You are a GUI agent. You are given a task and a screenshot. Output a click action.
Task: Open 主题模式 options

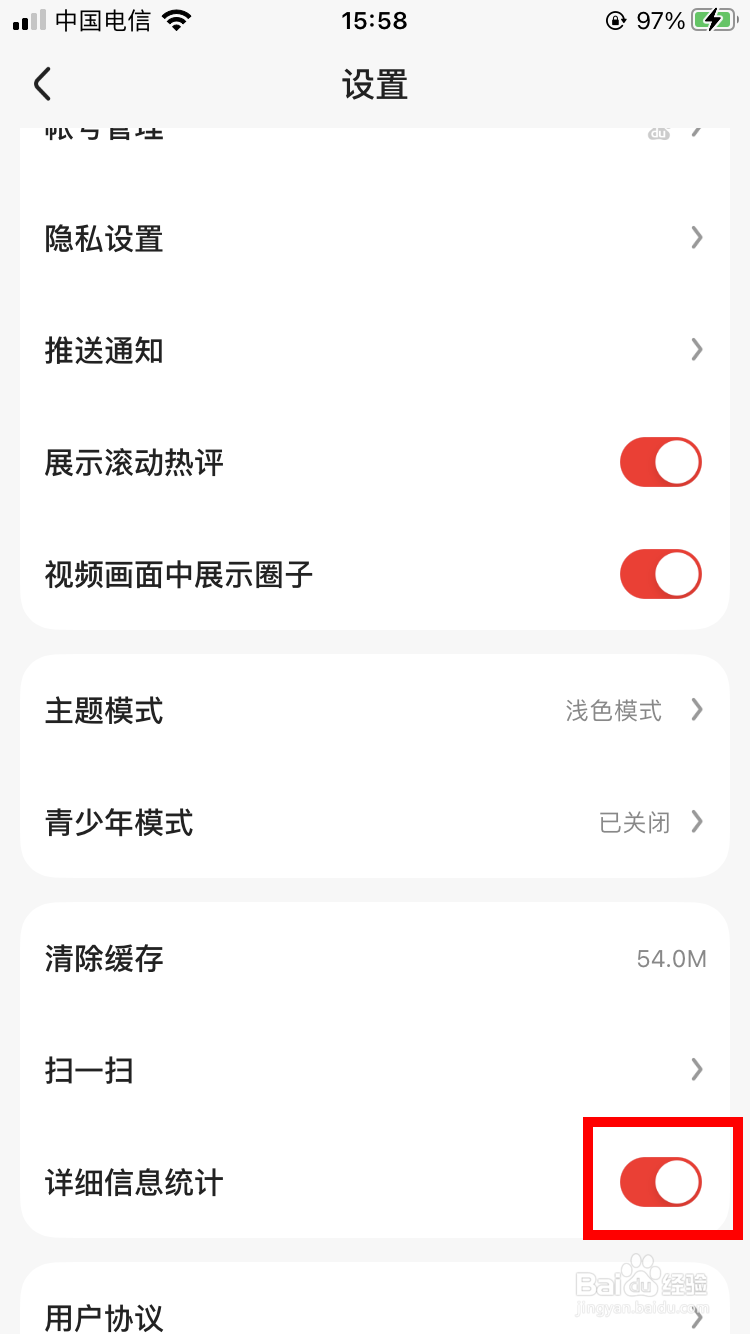coord(375,711)
